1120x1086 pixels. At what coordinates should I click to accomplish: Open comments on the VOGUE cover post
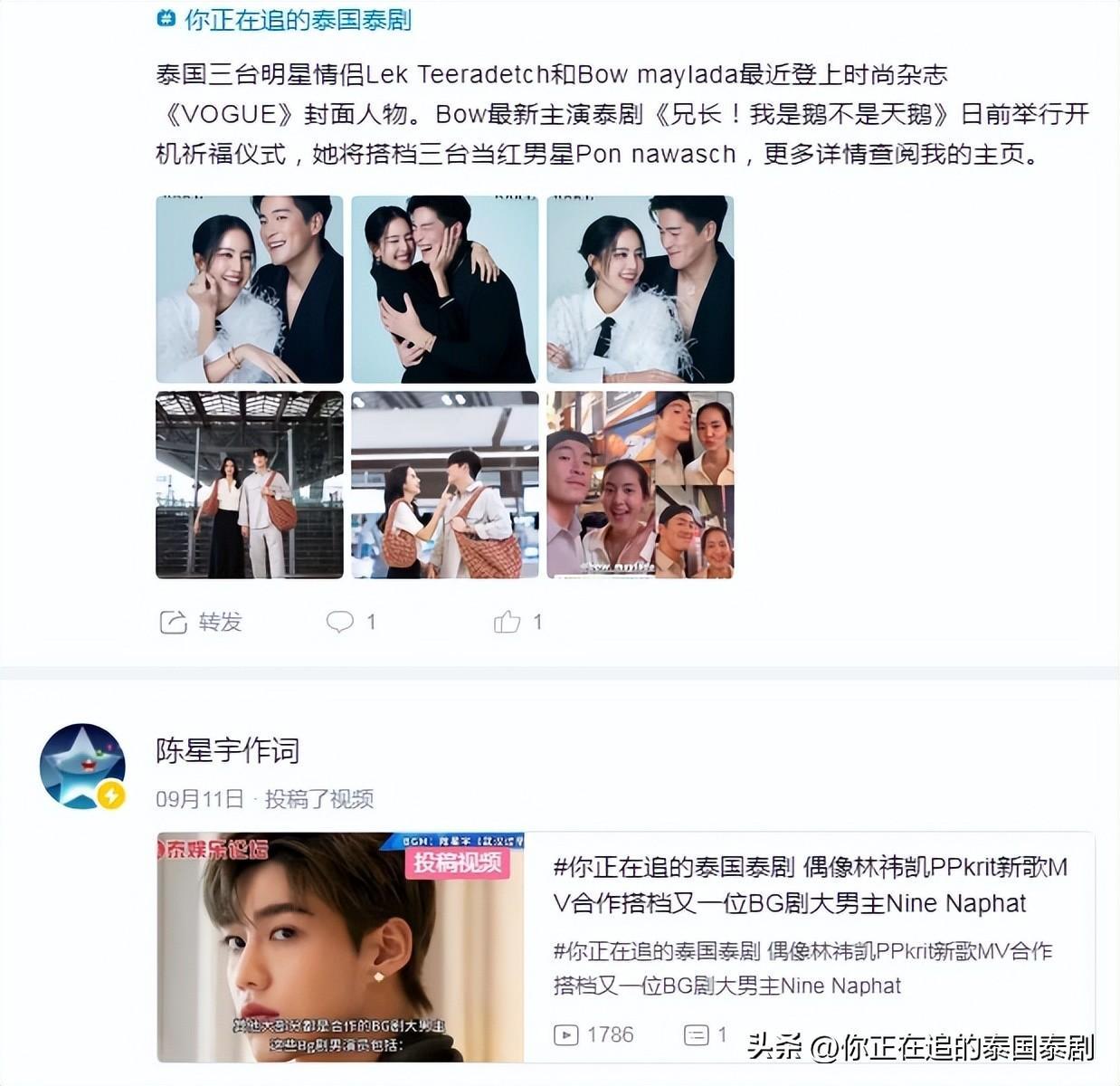pos(349,622)
